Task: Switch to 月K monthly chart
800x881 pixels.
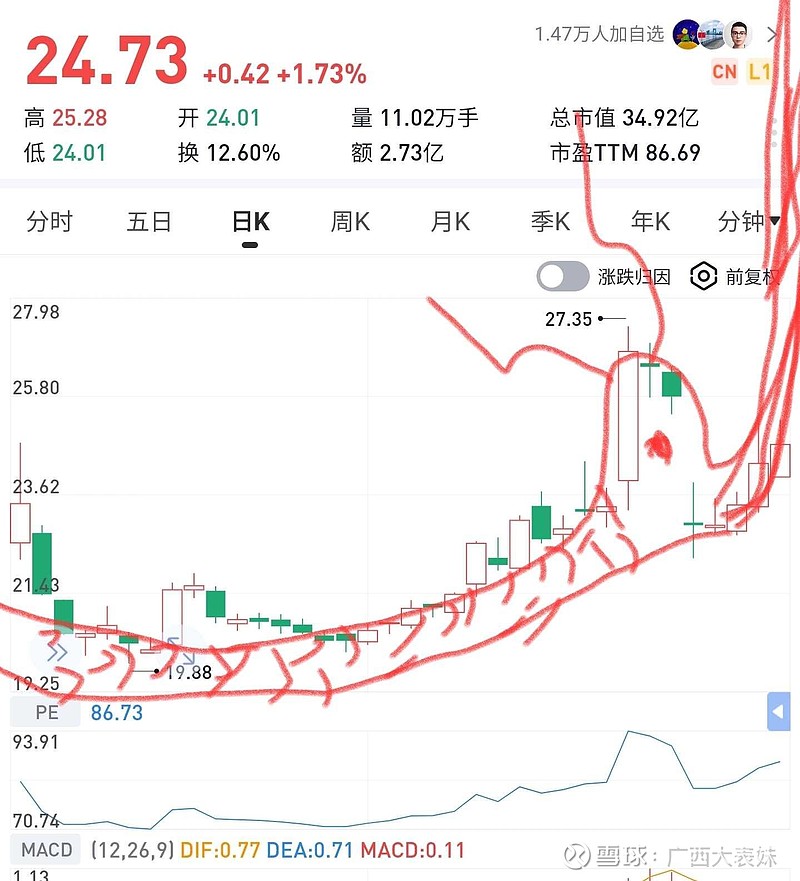Action: click(450, 222)
